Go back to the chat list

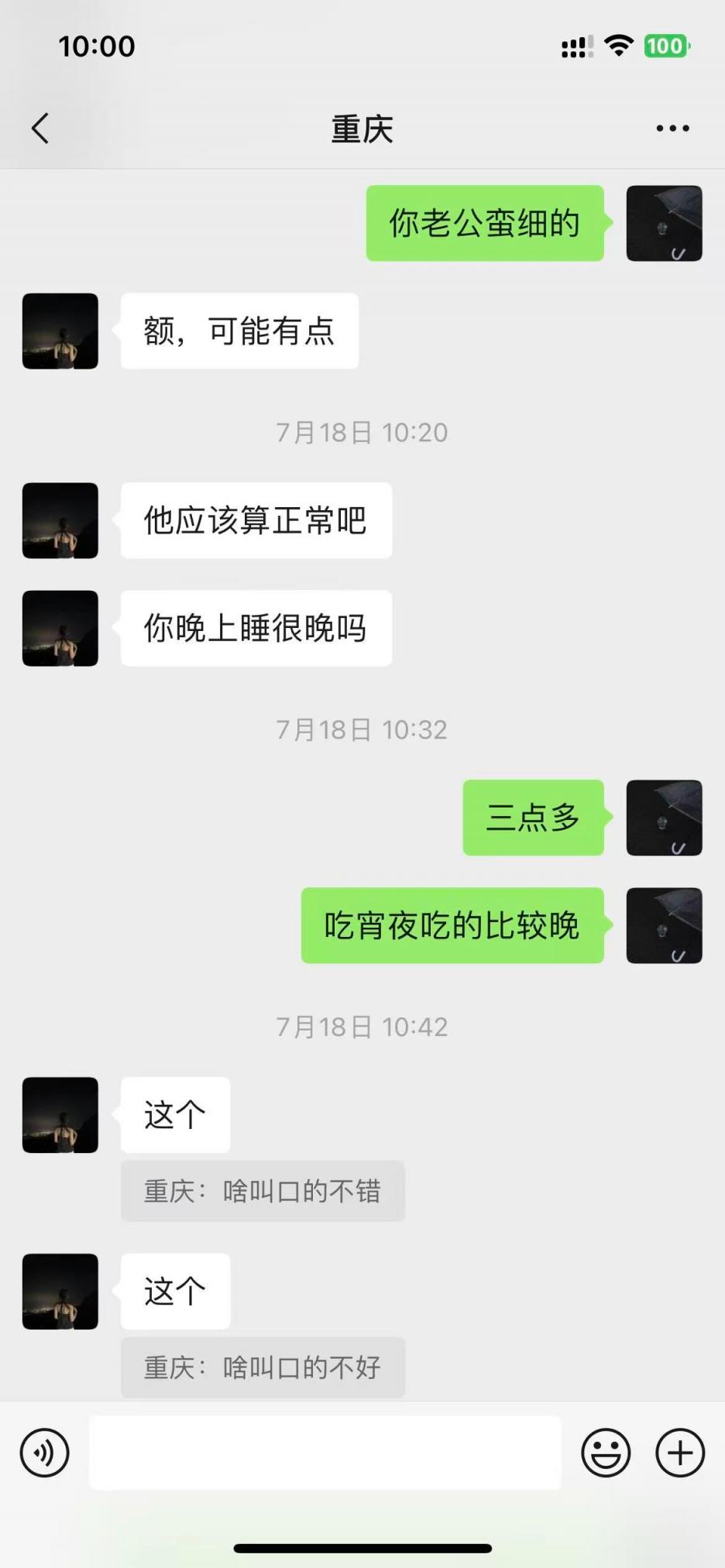(x=40, y=129)
